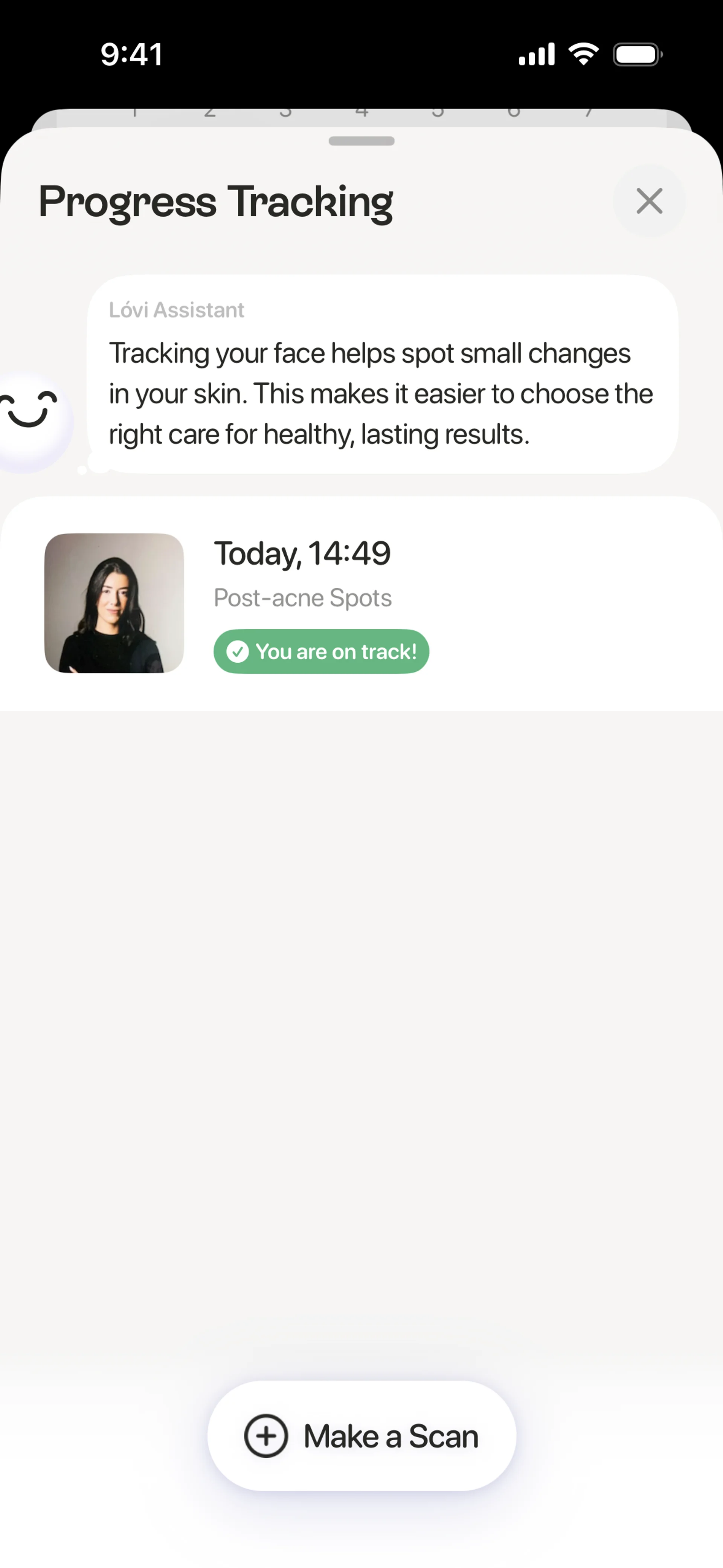723x1568 pixels.
Task: Tap the Make a Scan button
Action: (361, 1436)
